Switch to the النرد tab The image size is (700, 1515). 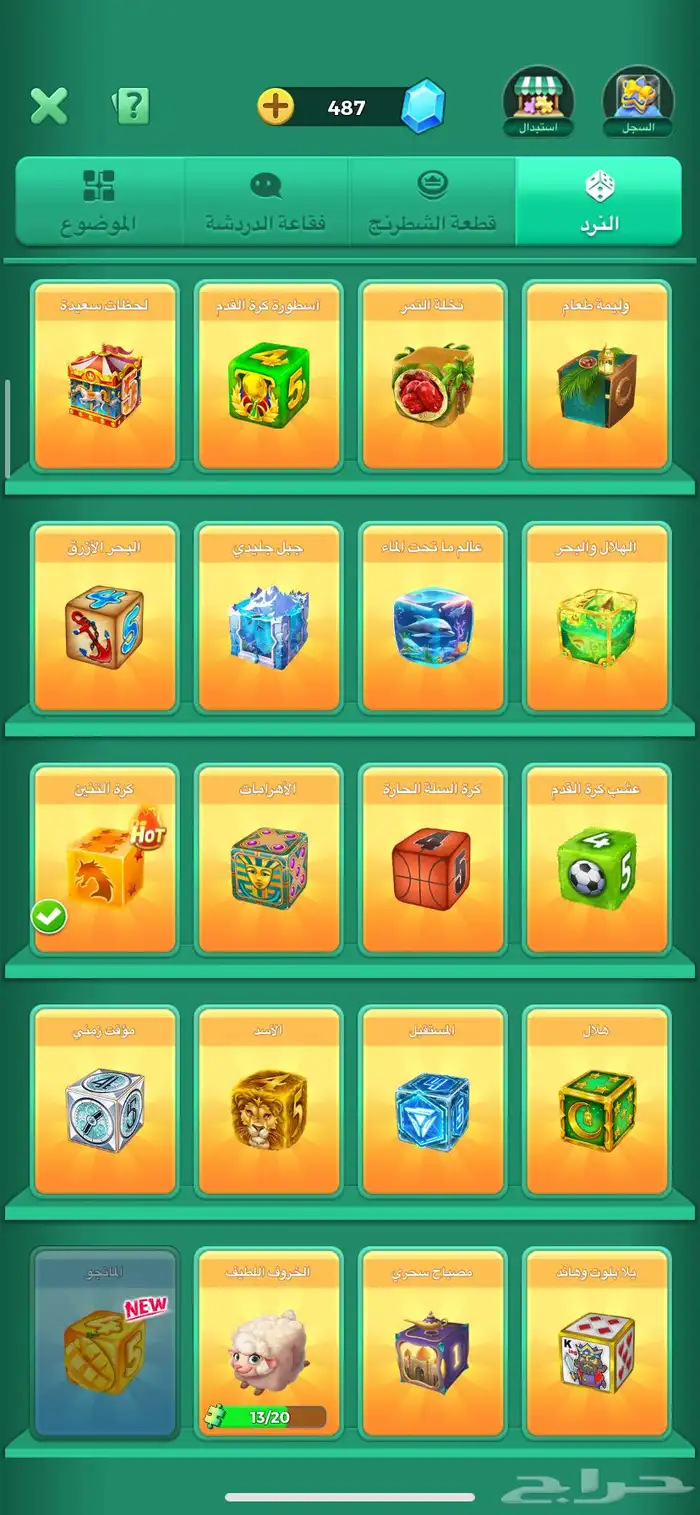599,201
